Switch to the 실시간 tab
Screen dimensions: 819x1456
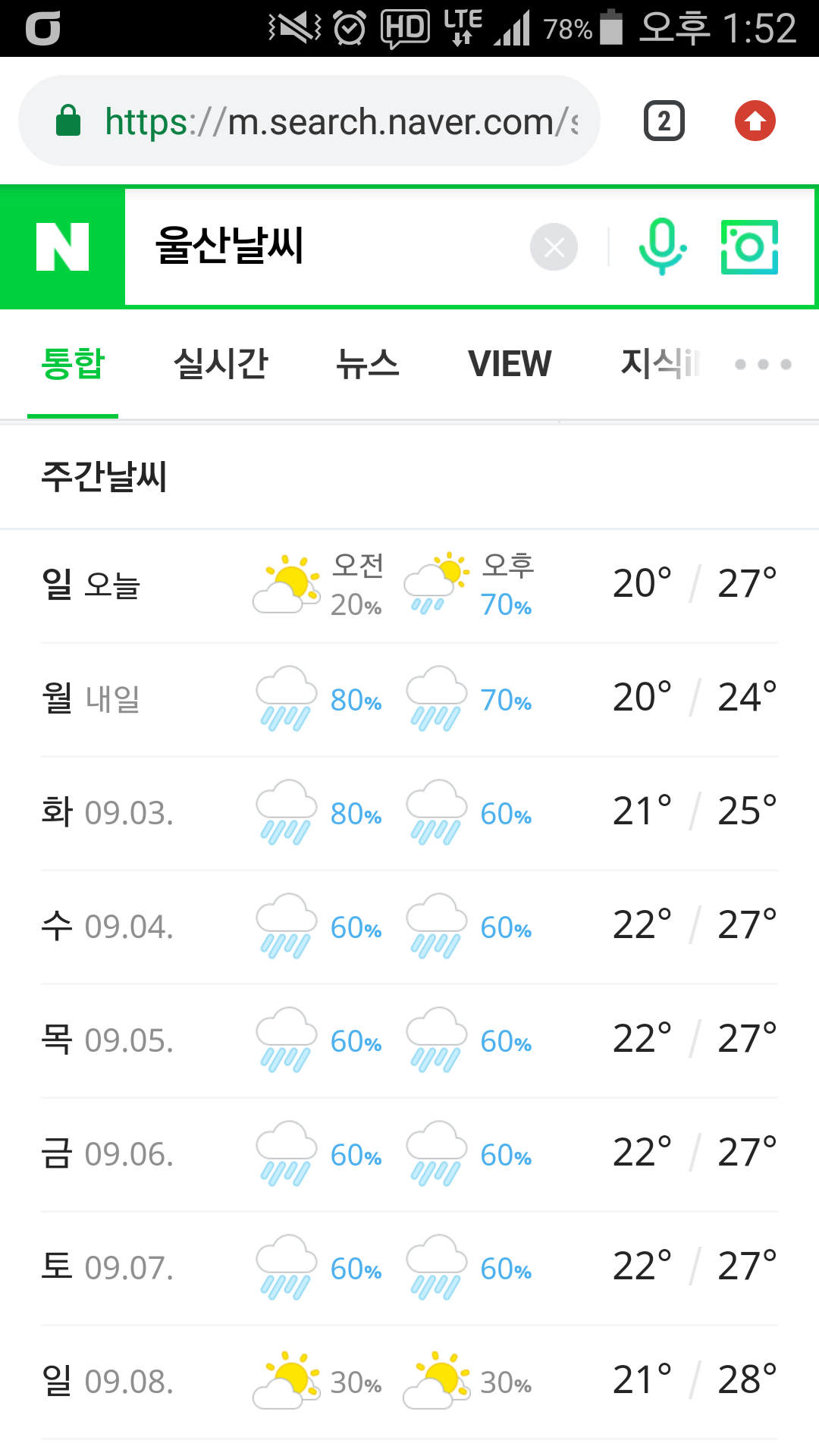click(221, 364)
